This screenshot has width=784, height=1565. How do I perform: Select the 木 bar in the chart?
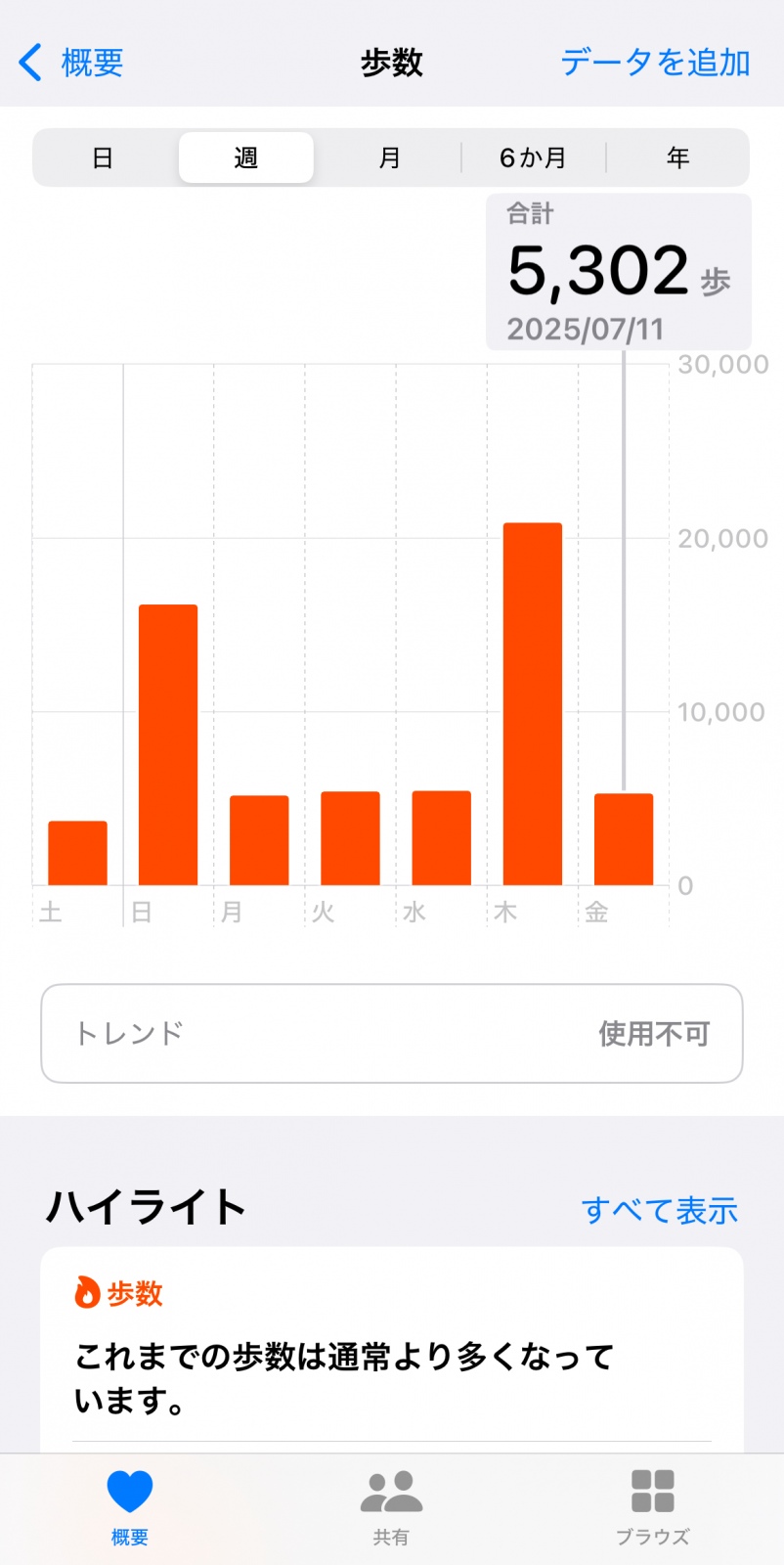533,704
